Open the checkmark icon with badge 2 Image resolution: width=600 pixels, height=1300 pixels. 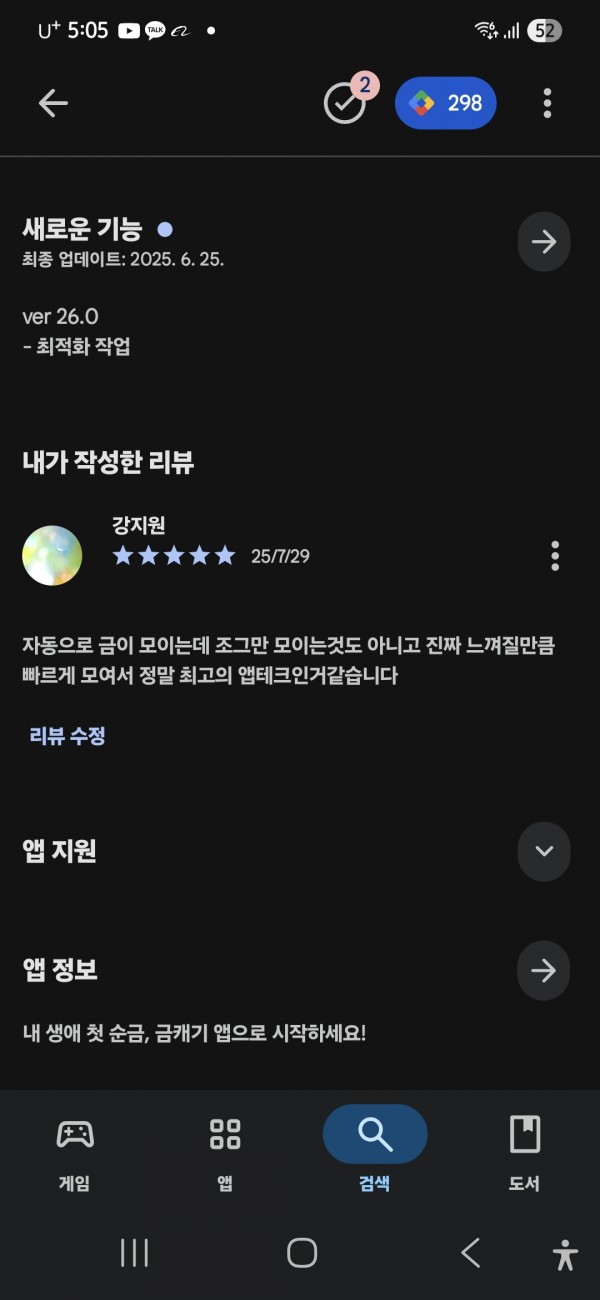tap(347, 101)
